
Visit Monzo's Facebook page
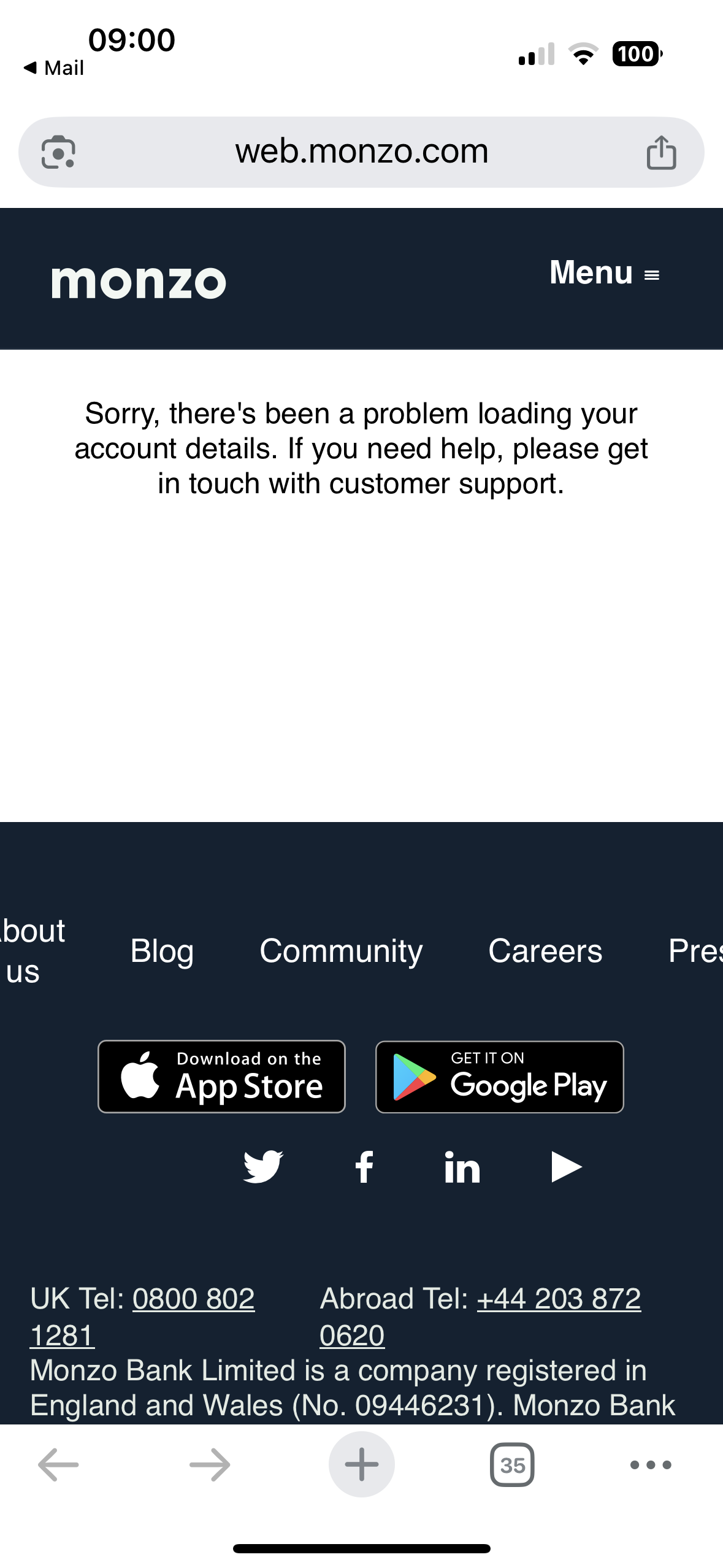pos(364,1166)
